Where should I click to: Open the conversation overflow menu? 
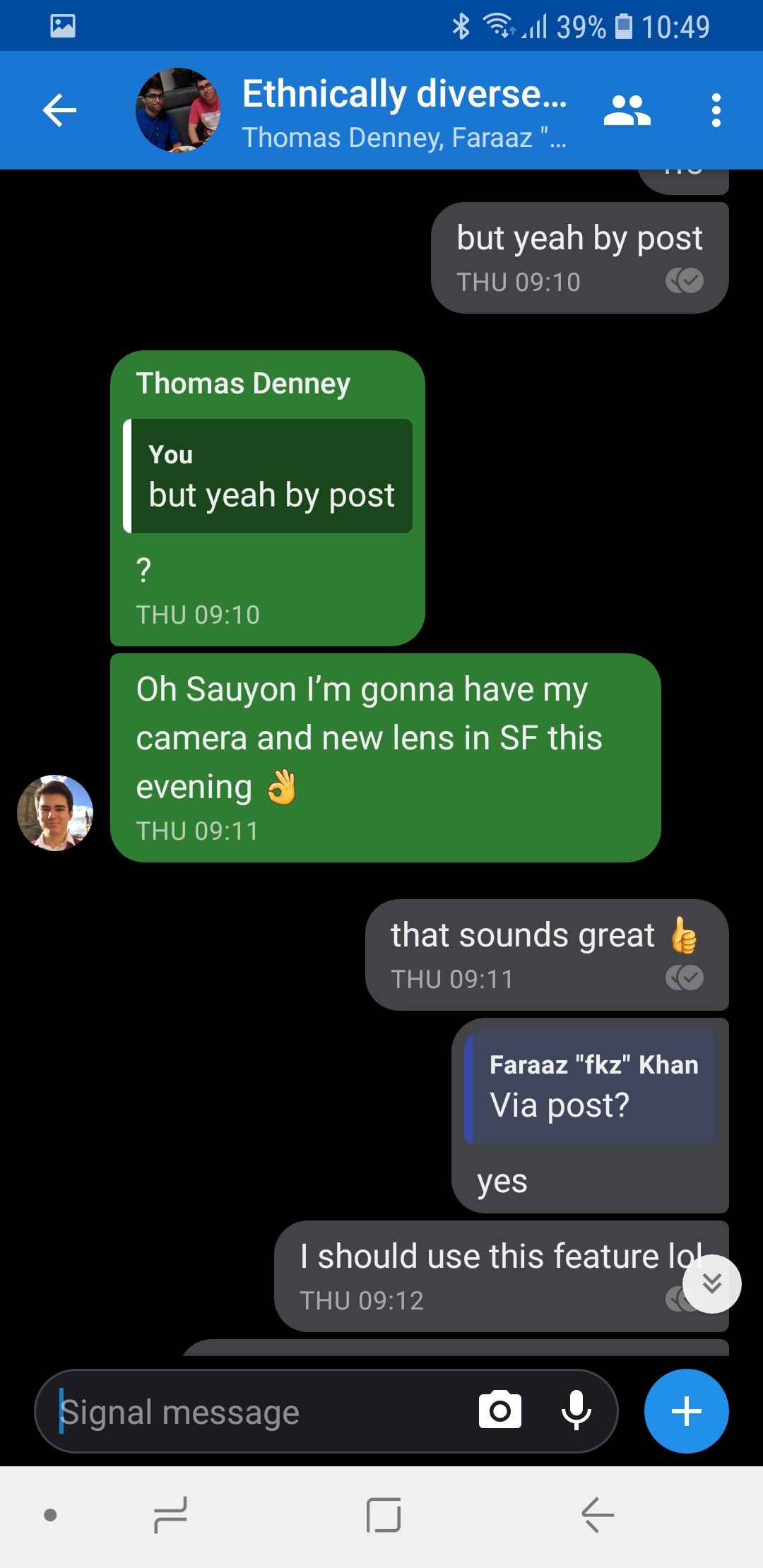coord(716,109)
